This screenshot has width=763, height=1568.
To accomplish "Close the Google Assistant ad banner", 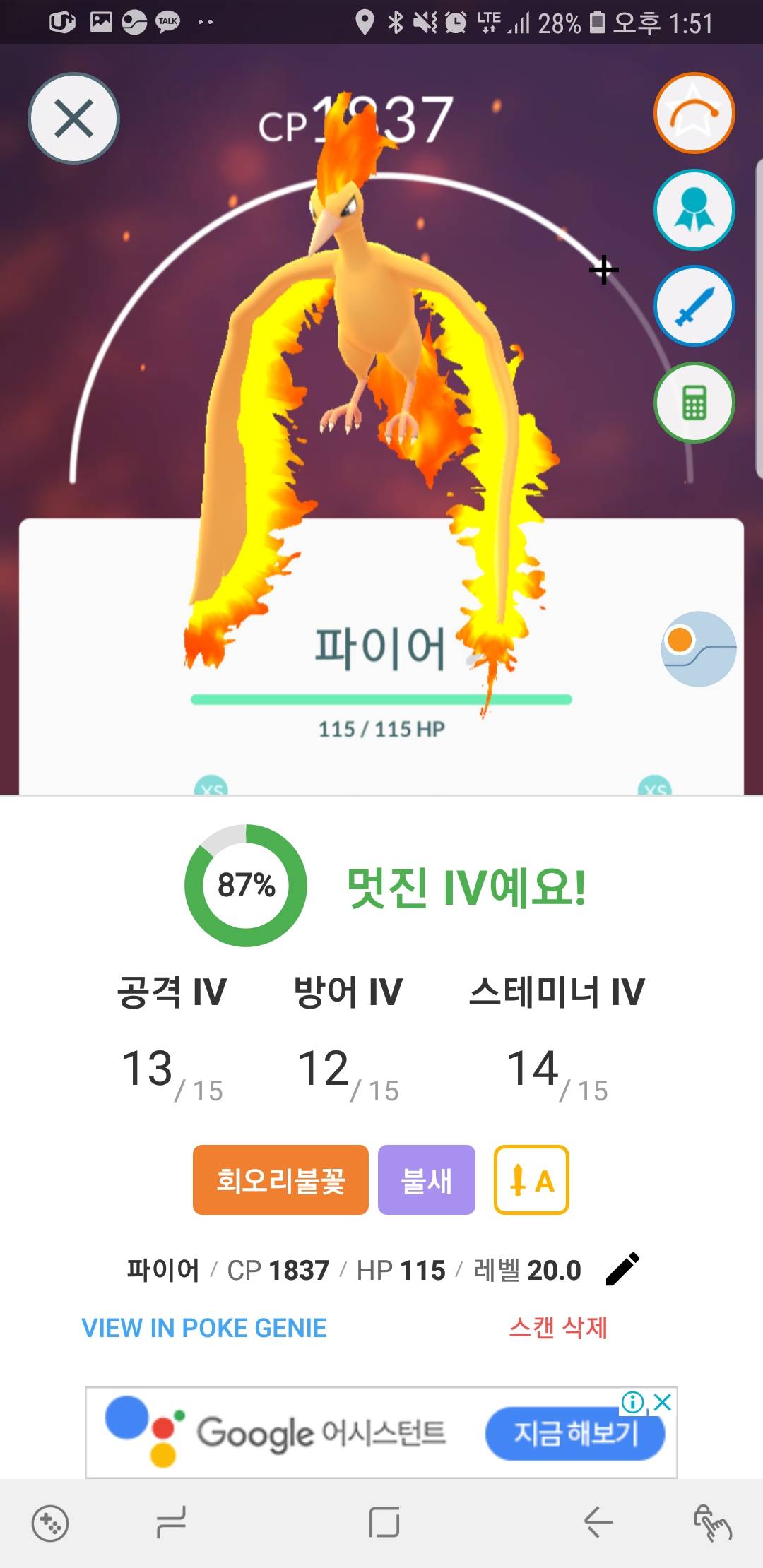I will (663, 1402).
